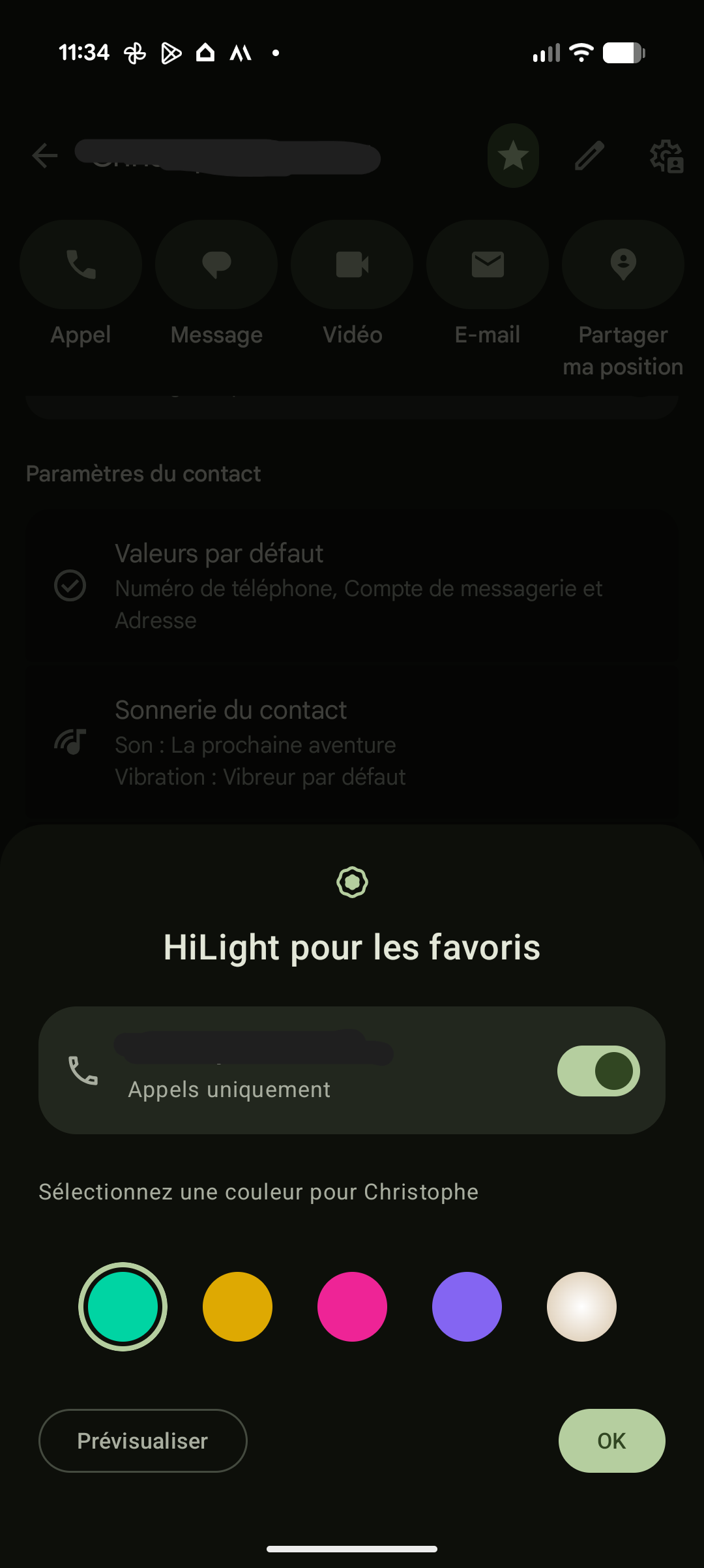704x1568 pixels.
Task: Toggle the Appels uniquement switch
Action: click(598, 1070)
